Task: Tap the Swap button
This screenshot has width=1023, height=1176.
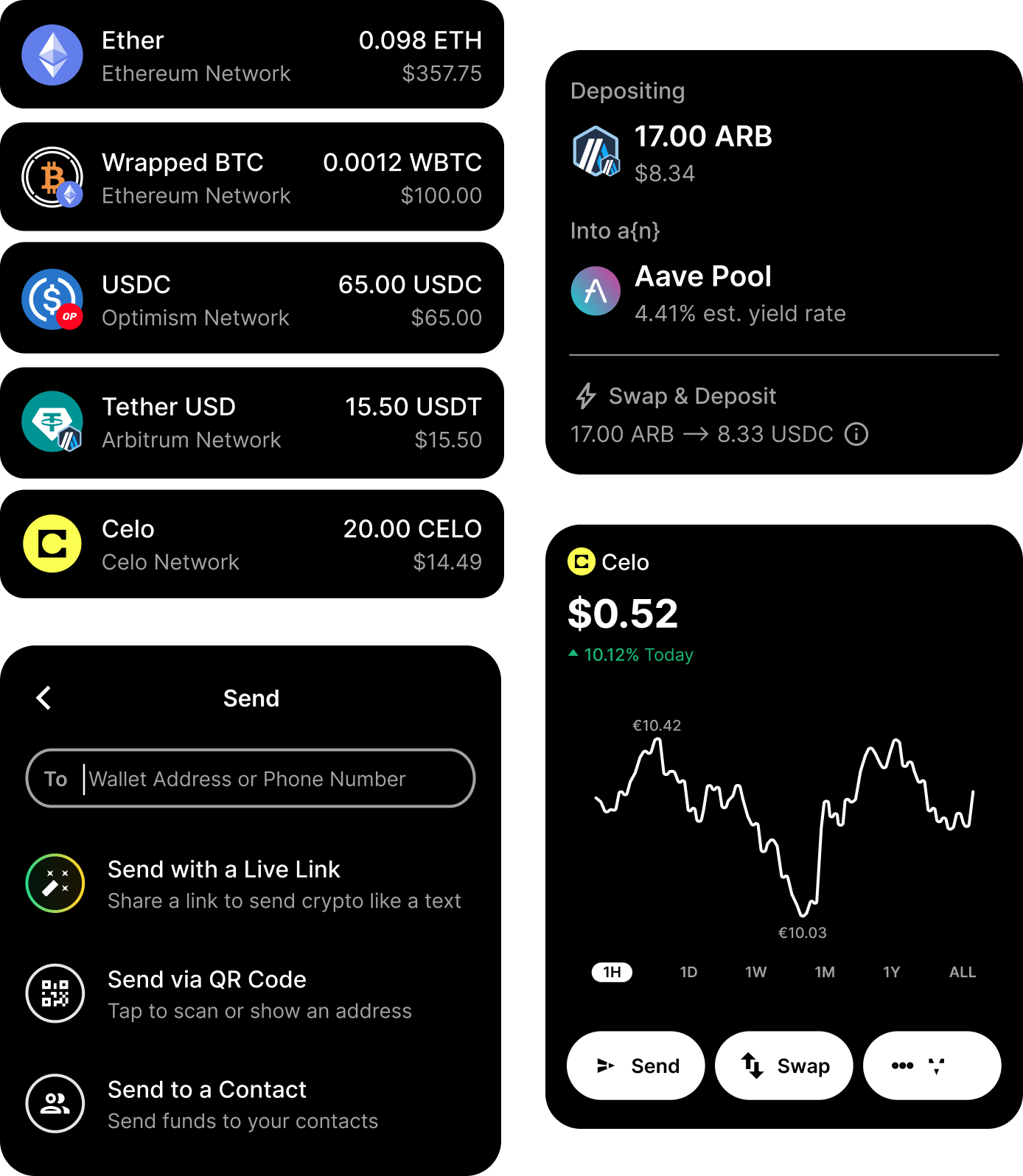Action: 783,1065
